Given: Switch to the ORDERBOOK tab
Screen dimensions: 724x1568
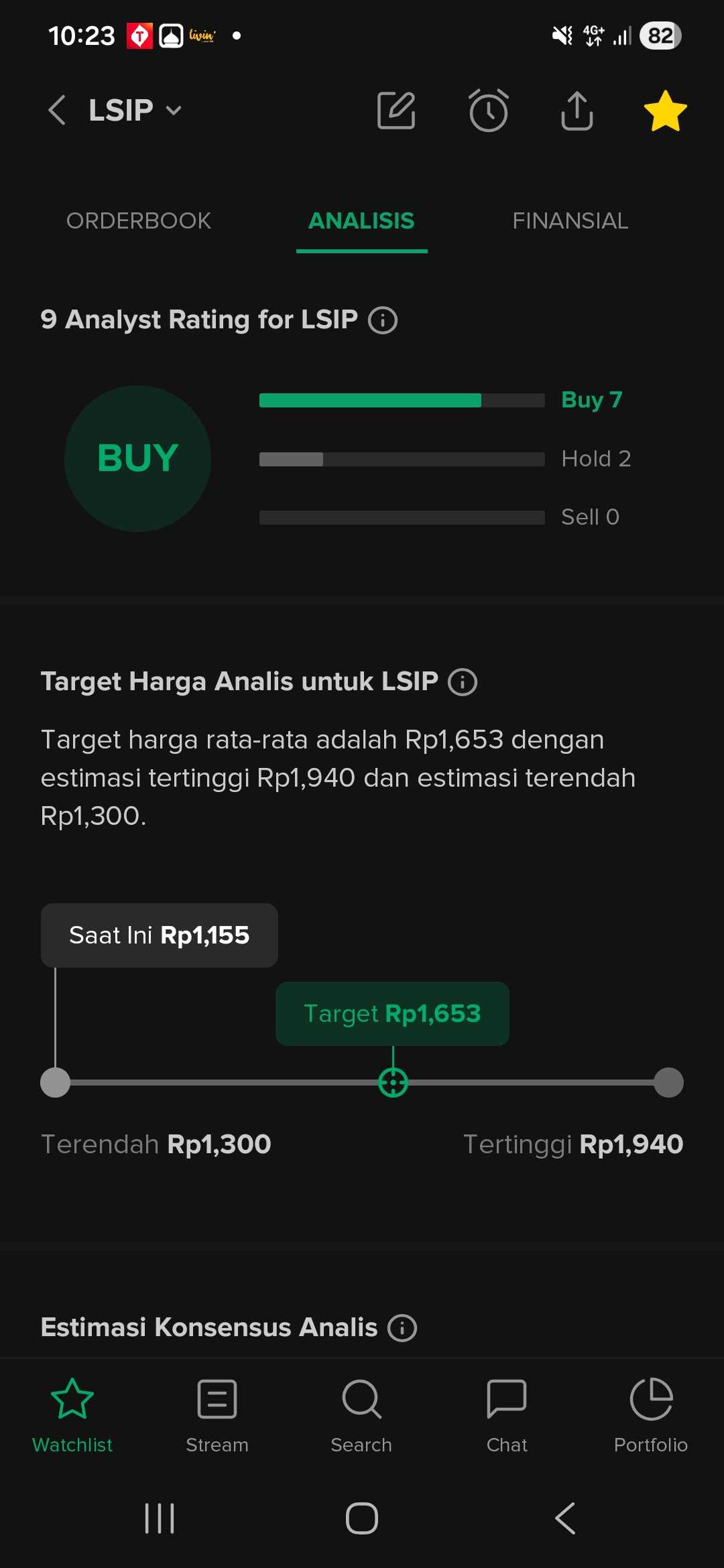Looking at the screenshot, I should (x=139, y=221).
